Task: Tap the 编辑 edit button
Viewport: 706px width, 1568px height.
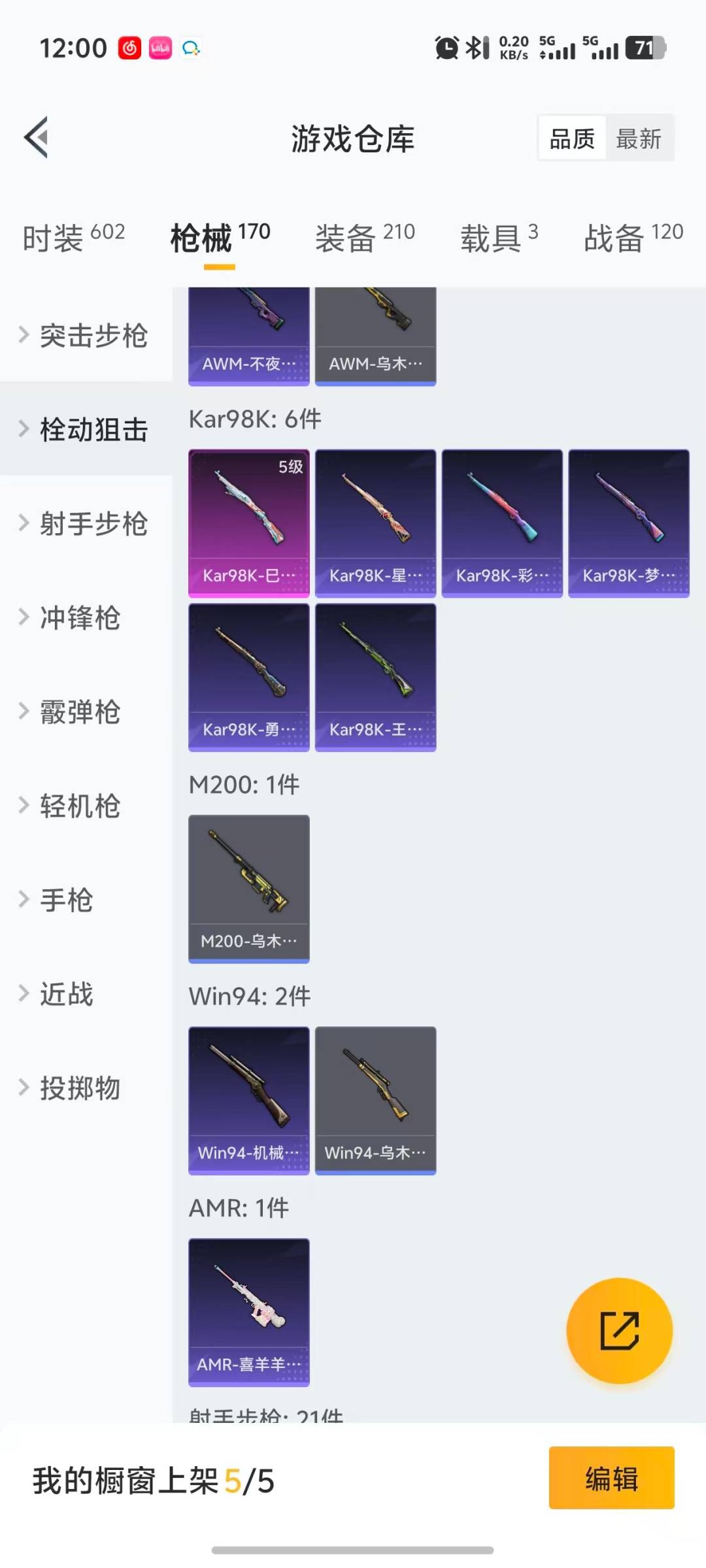Action: tap(611, 1478)
